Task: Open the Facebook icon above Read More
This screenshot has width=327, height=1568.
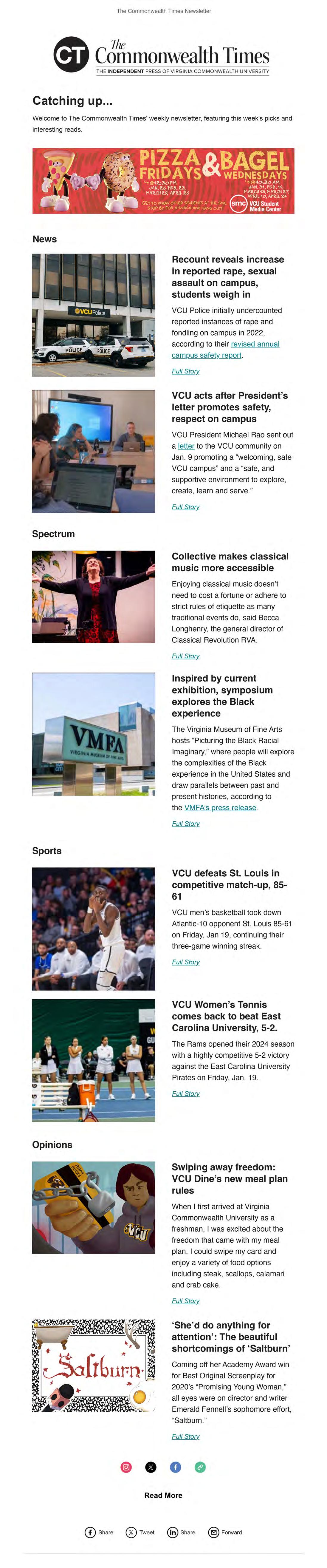Action: click(175, 1467)
